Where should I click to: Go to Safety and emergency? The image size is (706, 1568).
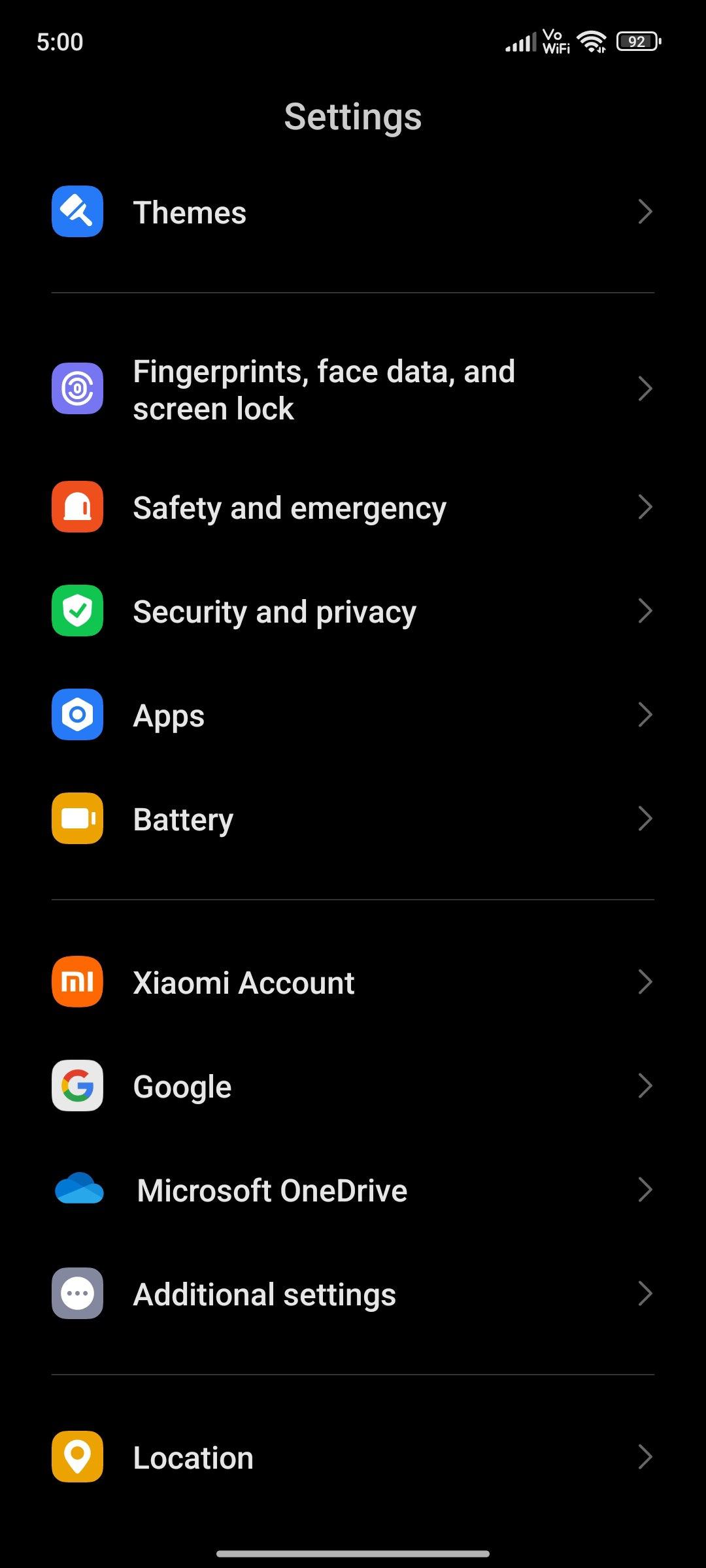pos(353,508)
